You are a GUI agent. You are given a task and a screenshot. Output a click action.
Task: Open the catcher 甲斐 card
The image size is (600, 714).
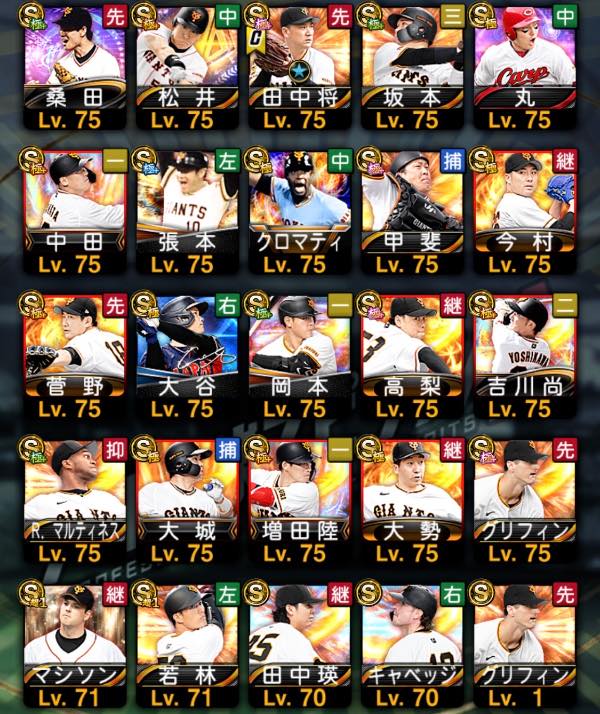coord(412,212)
